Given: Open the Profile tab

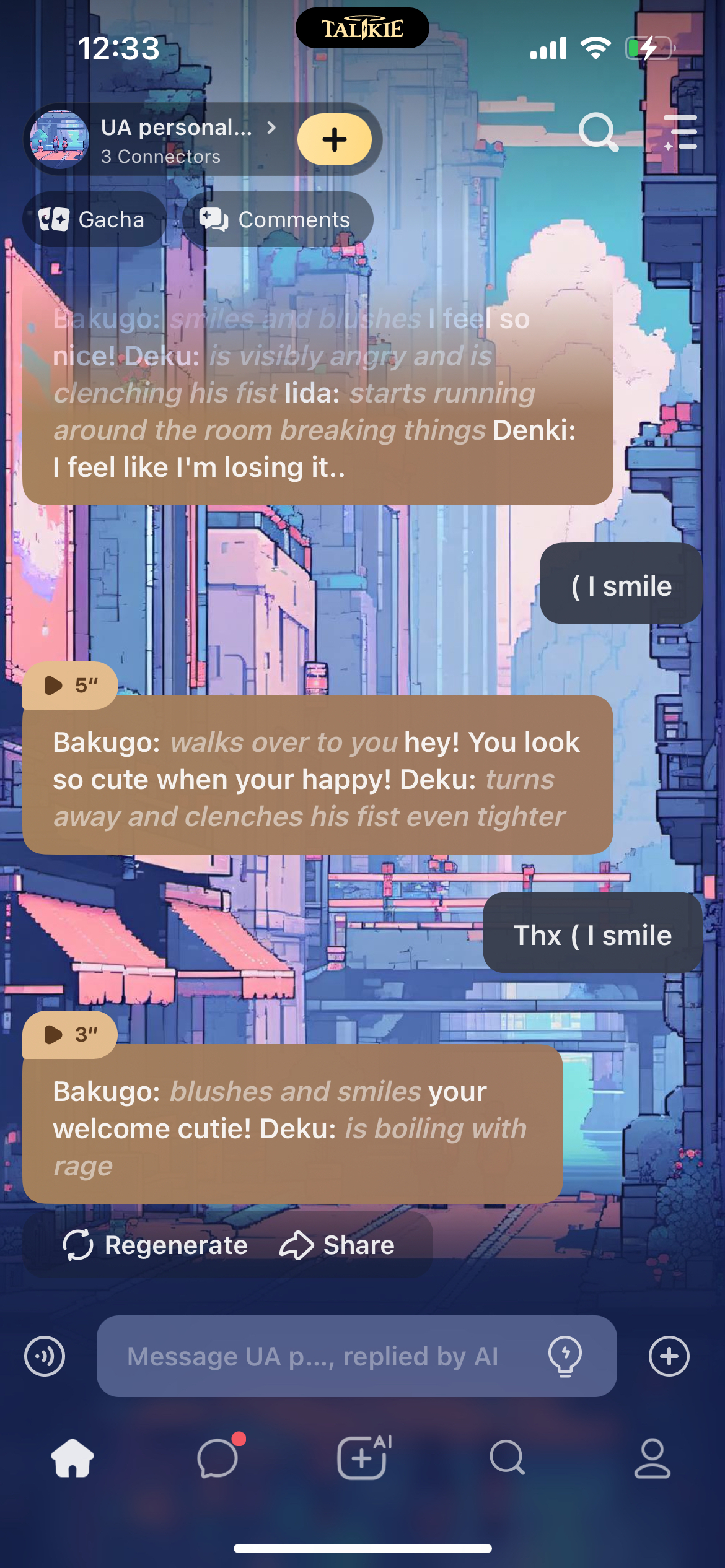Looking at the screenshot, I should 652,1458.
